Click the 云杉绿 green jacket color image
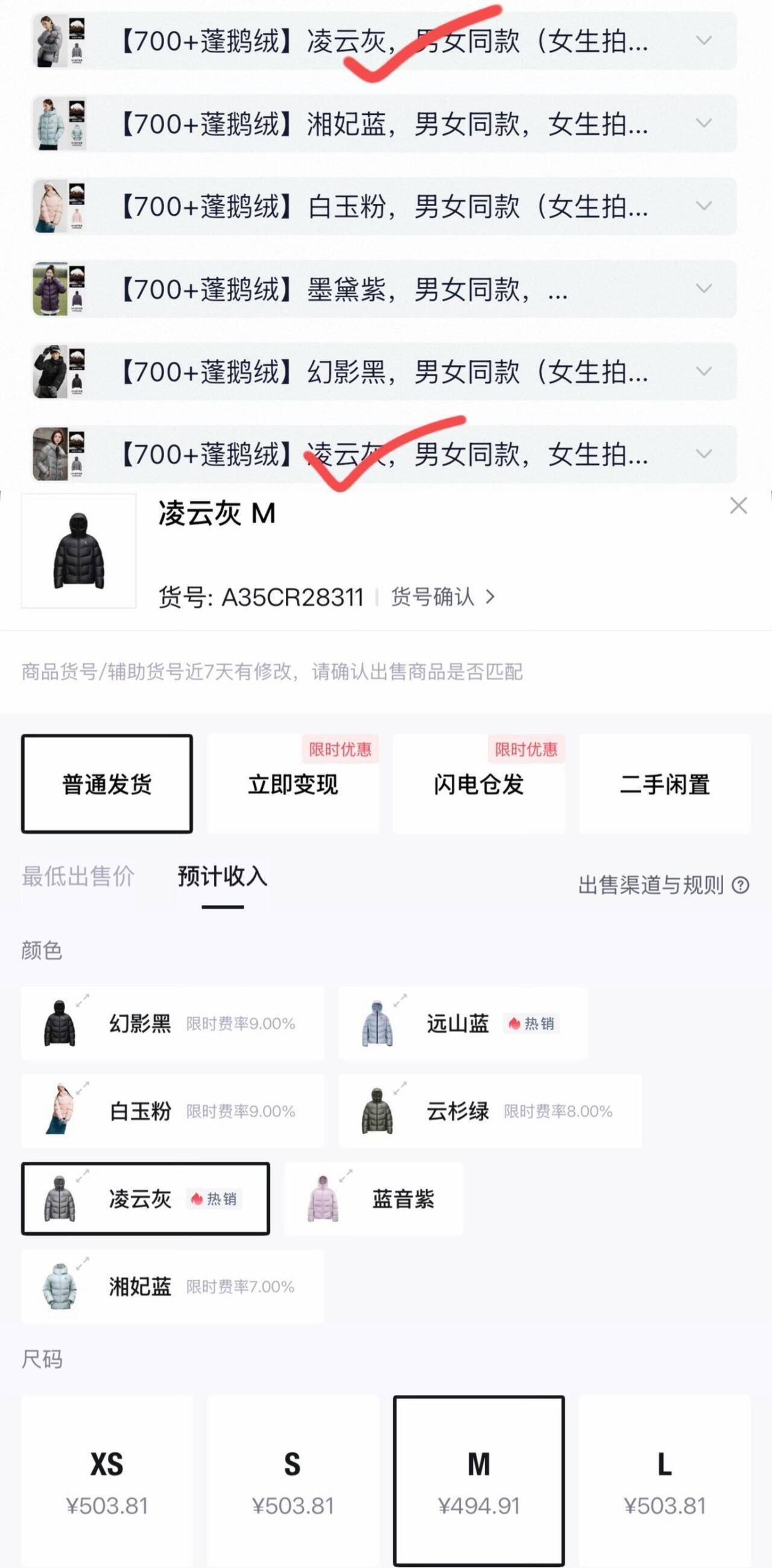Viewport: 772px width, 1568px height. (378, 1110)
